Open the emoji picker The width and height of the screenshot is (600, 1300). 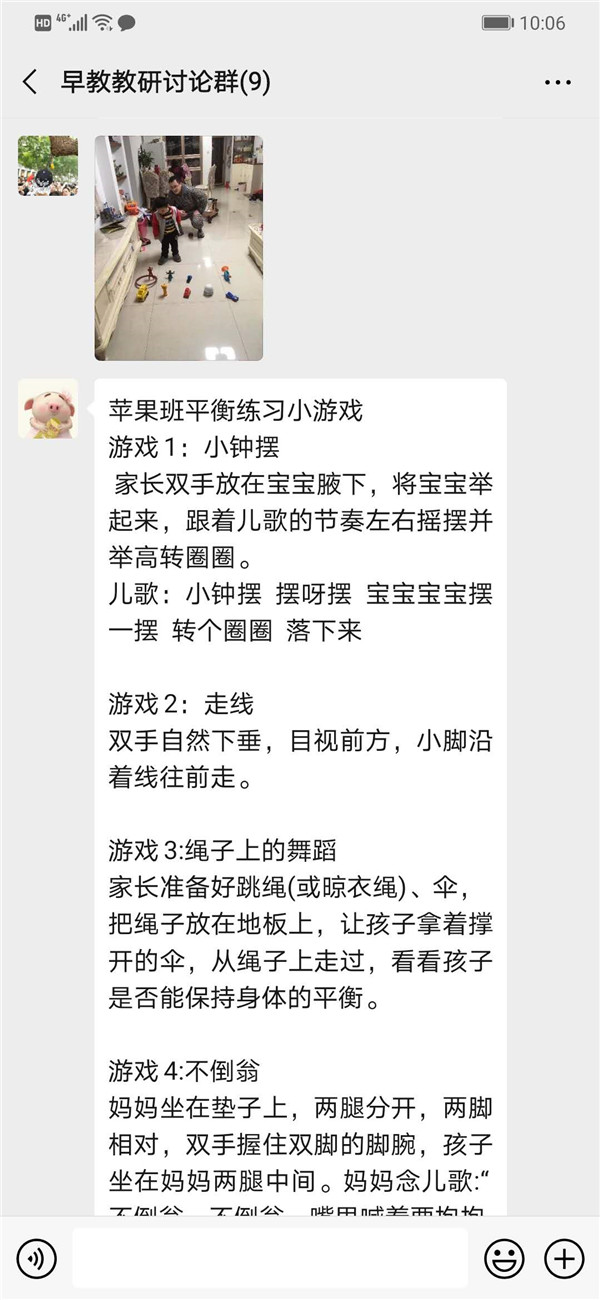504,1258
